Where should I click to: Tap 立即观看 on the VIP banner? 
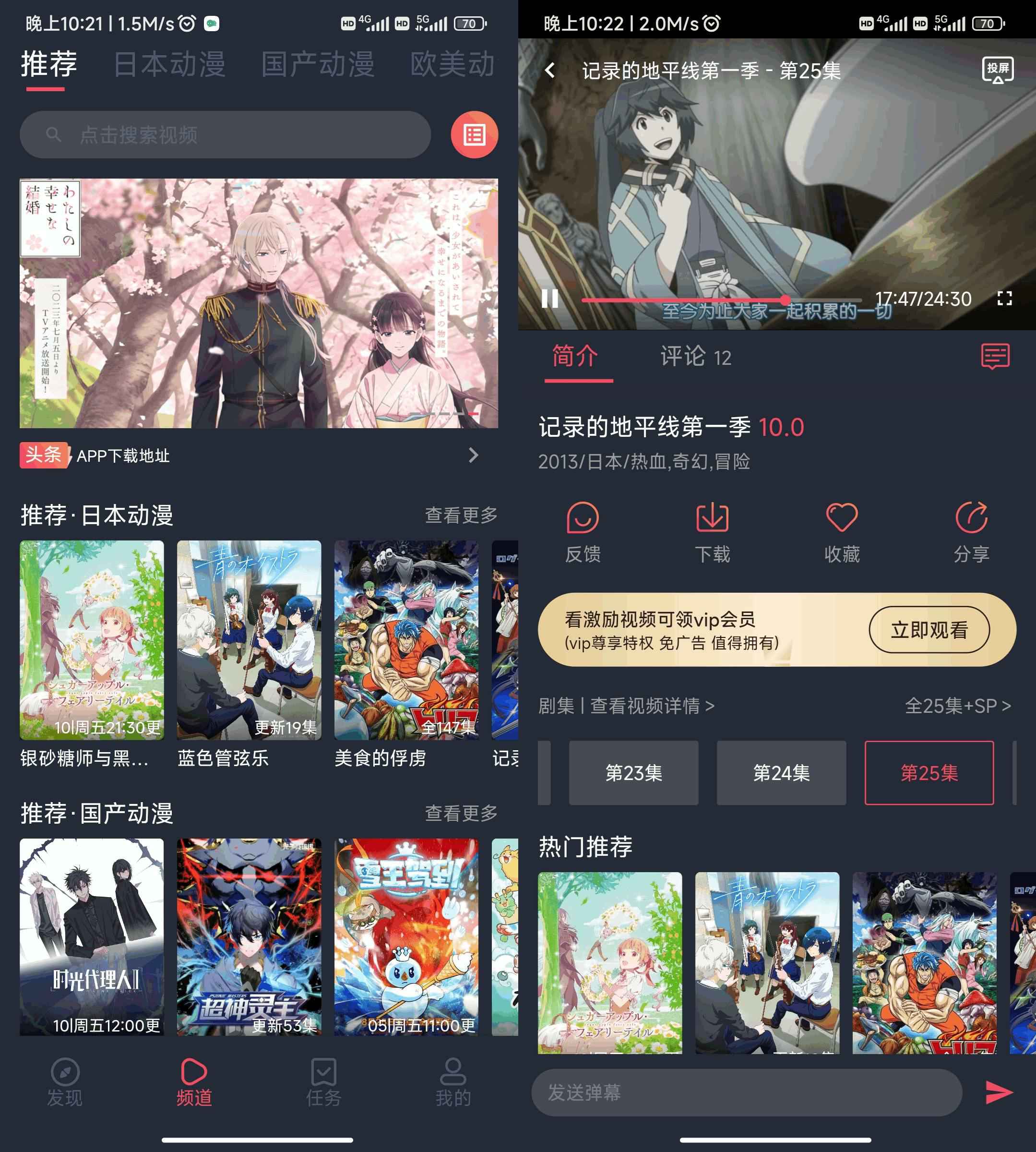click(929, 630)
